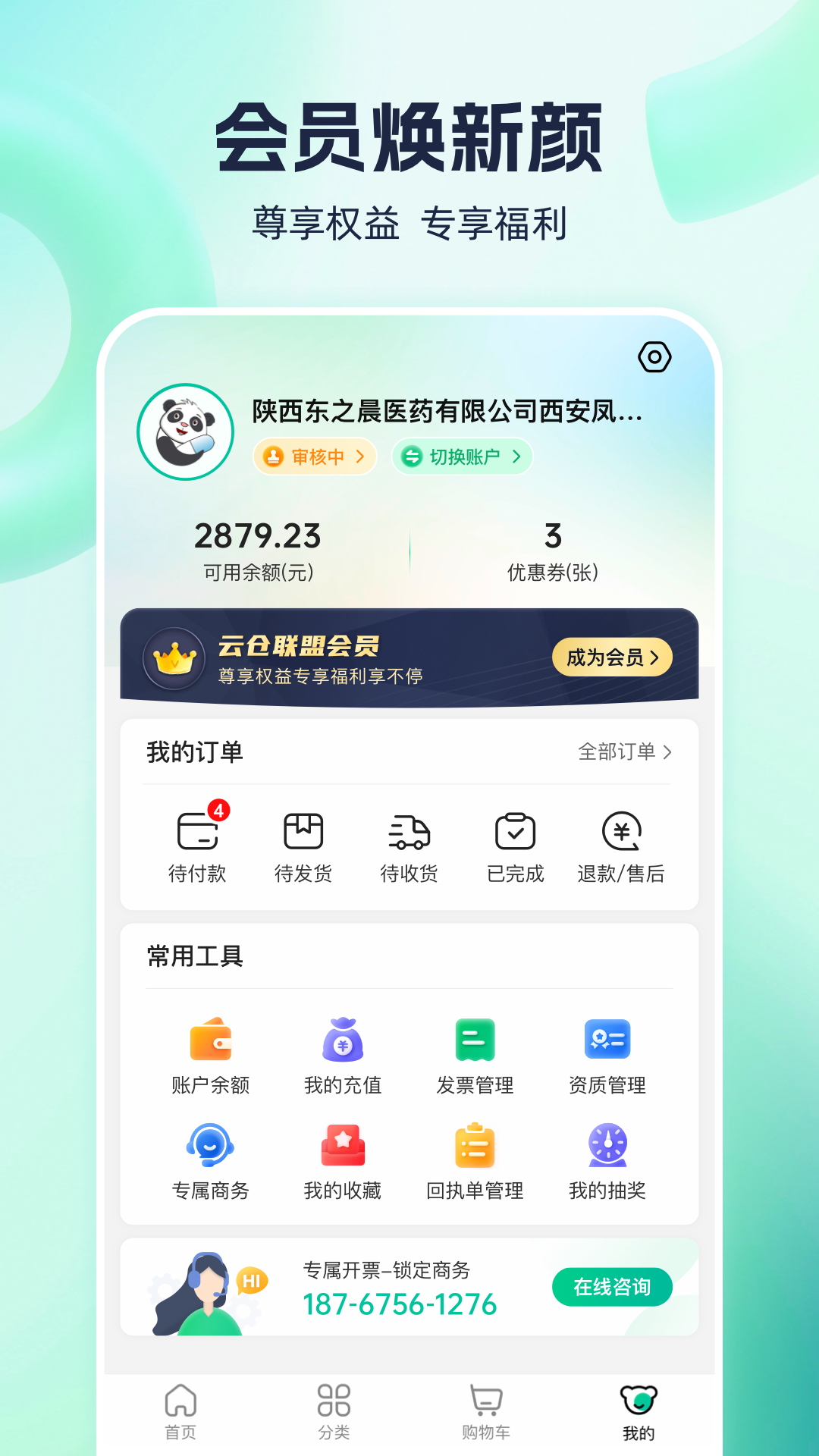Click the 资质管理 qualification icon
This screenshot has height=1456, width=819.
click(x=606, y=1056)
